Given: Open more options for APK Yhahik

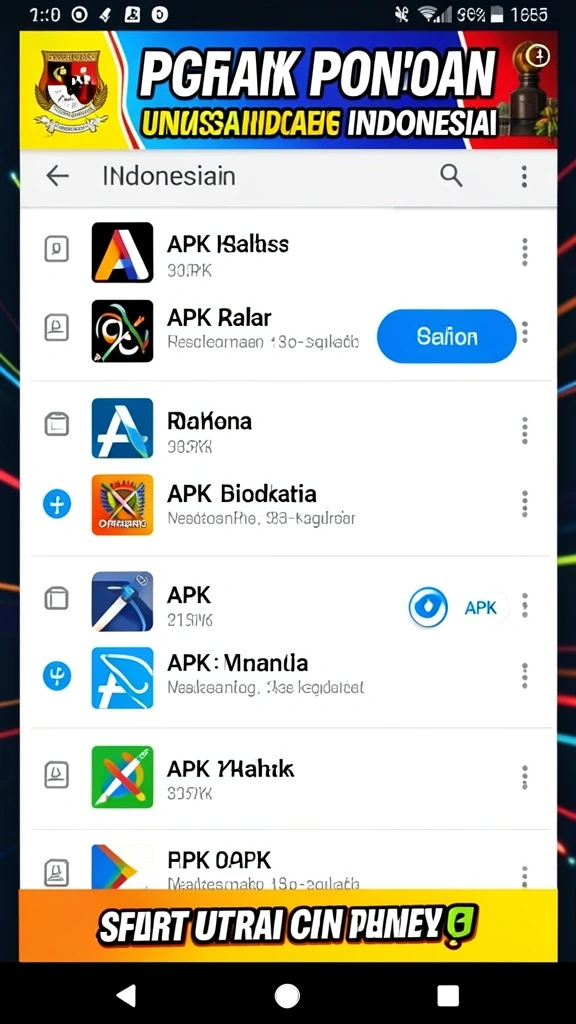Looking at the screenshot, I should (x=524, y=776).
